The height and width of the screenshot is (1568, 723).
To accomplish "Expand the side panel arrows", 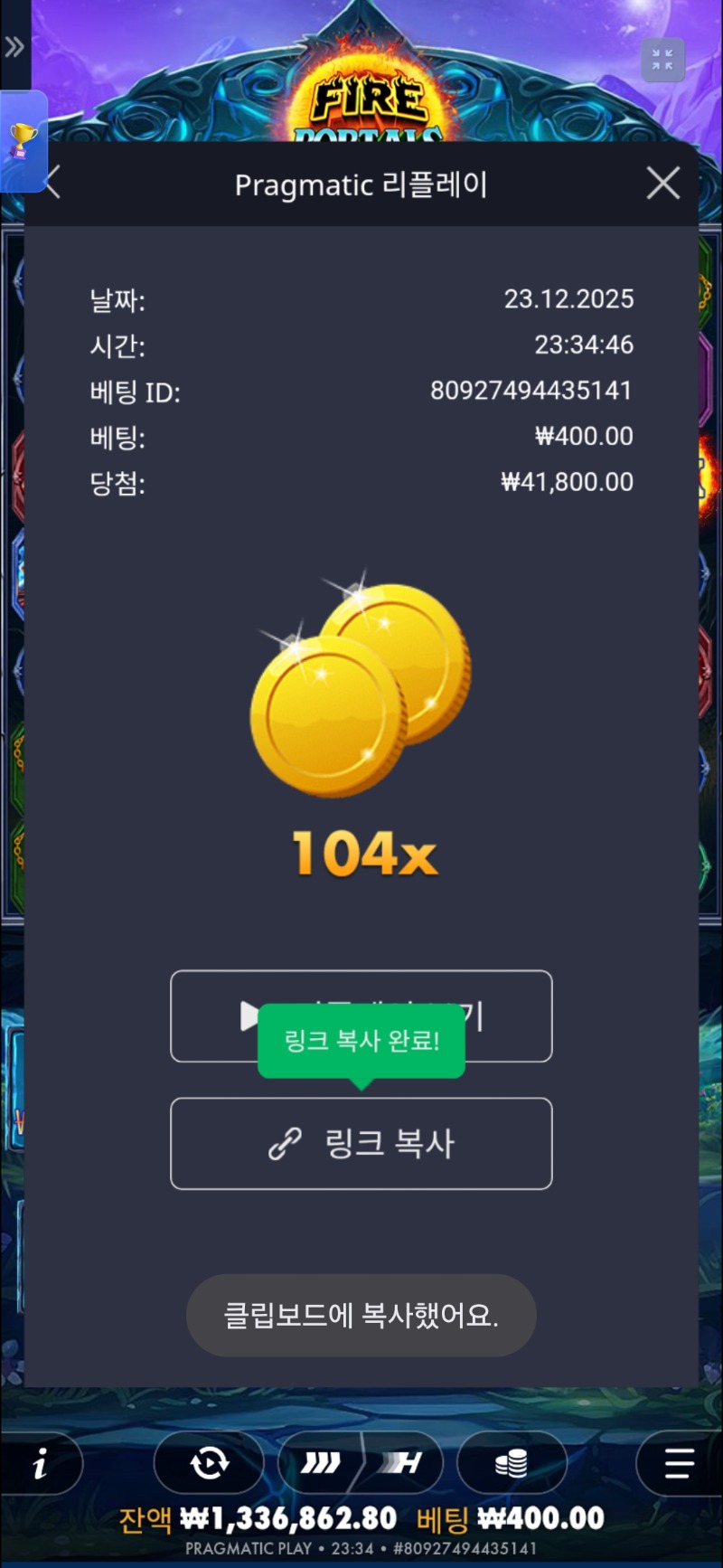I will [14, 47].
